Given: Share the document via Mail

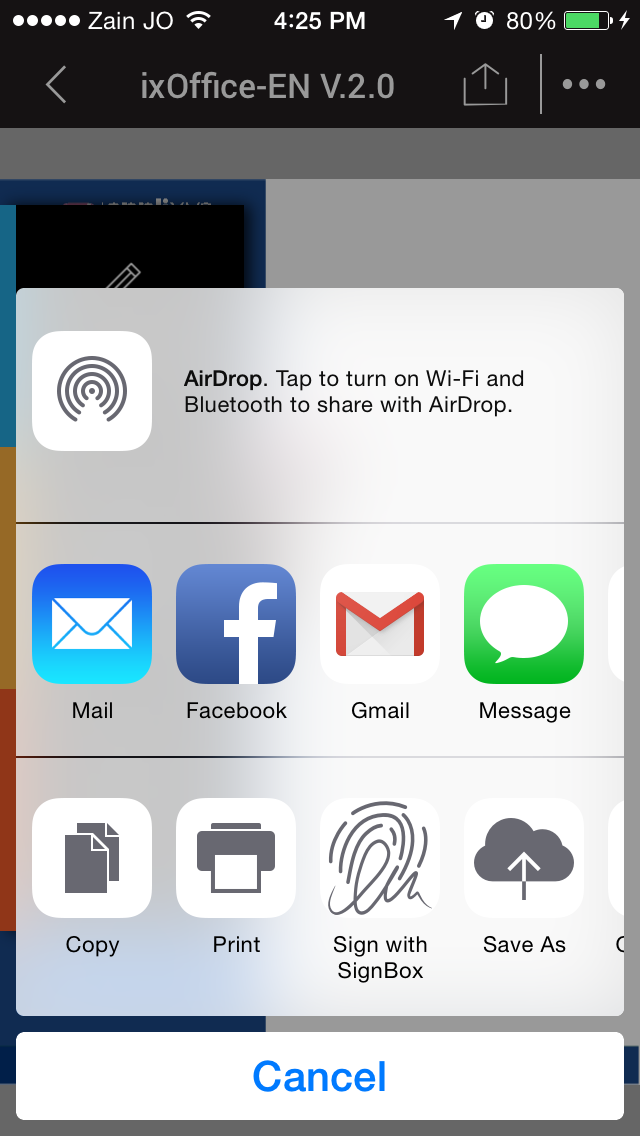Looking at the screenshot, I should pos(92,624).
